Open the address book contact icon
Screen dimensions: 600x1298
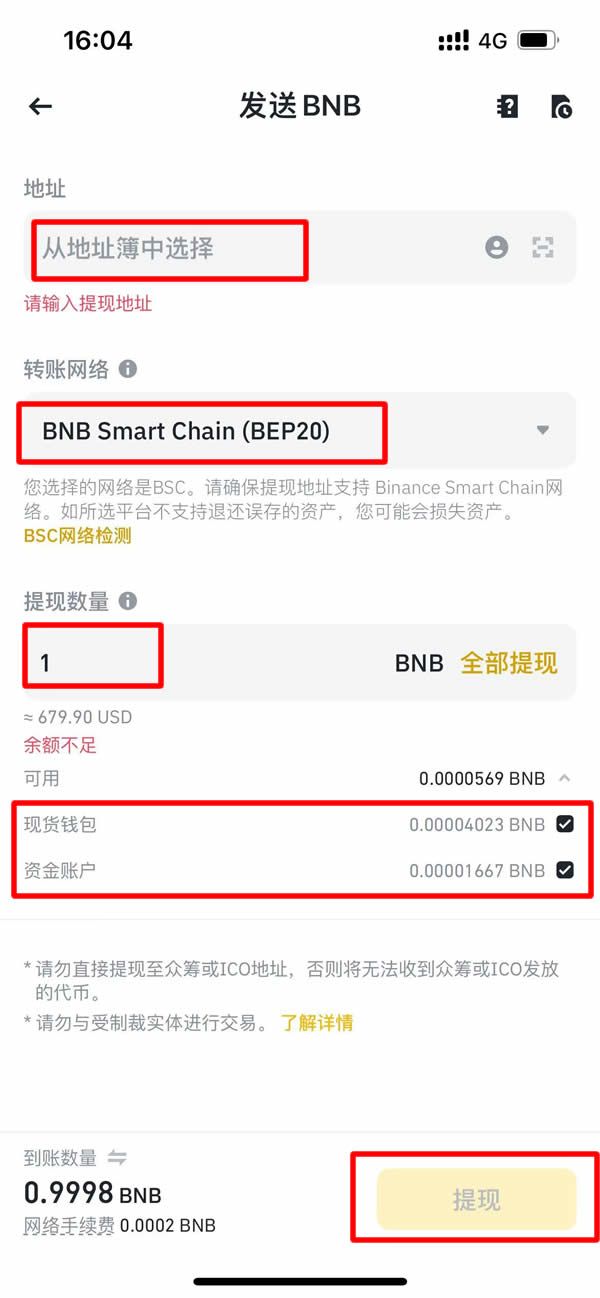(x=497, y=248)
